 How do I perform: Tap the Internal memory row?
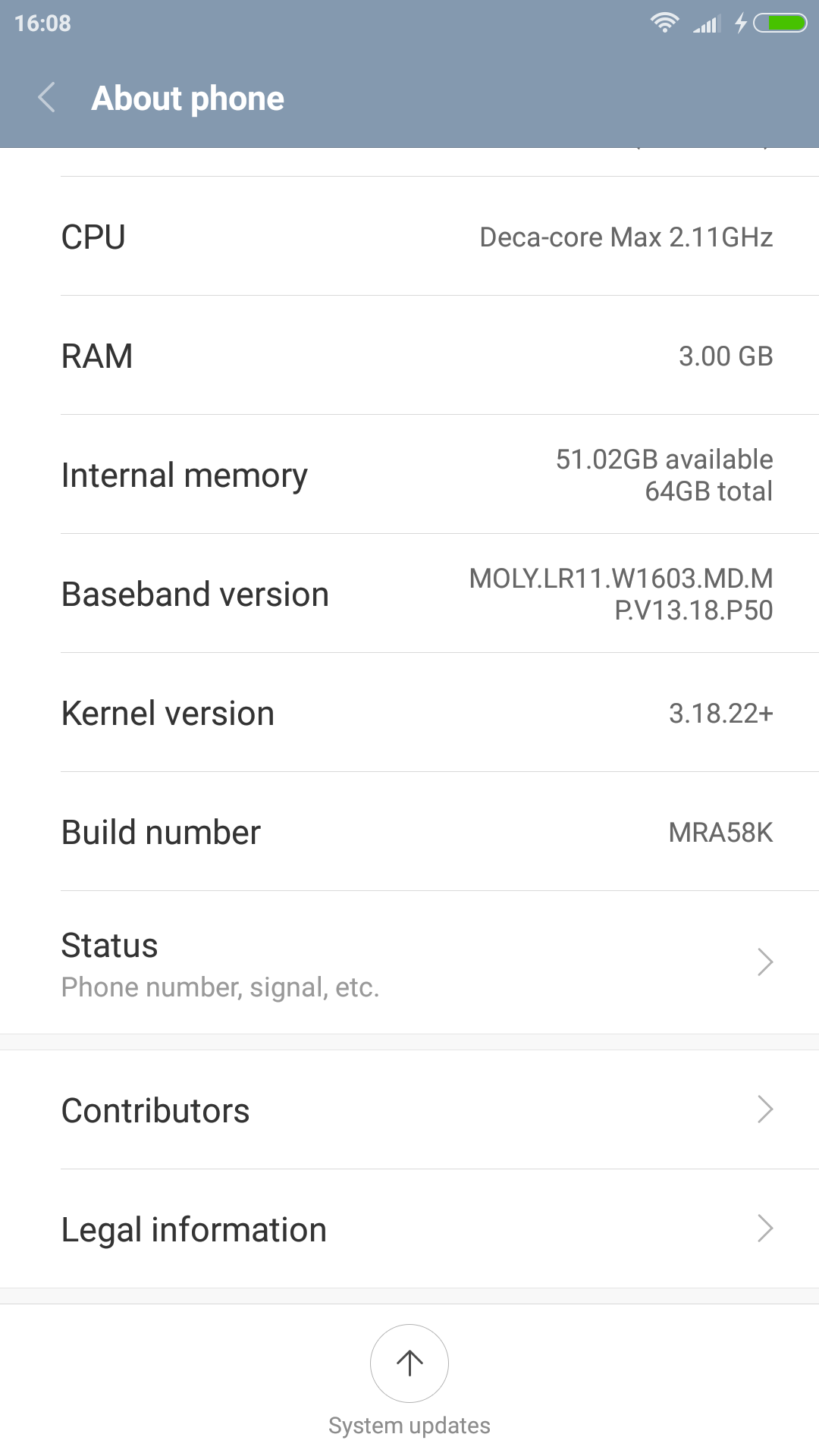point(409,475)
